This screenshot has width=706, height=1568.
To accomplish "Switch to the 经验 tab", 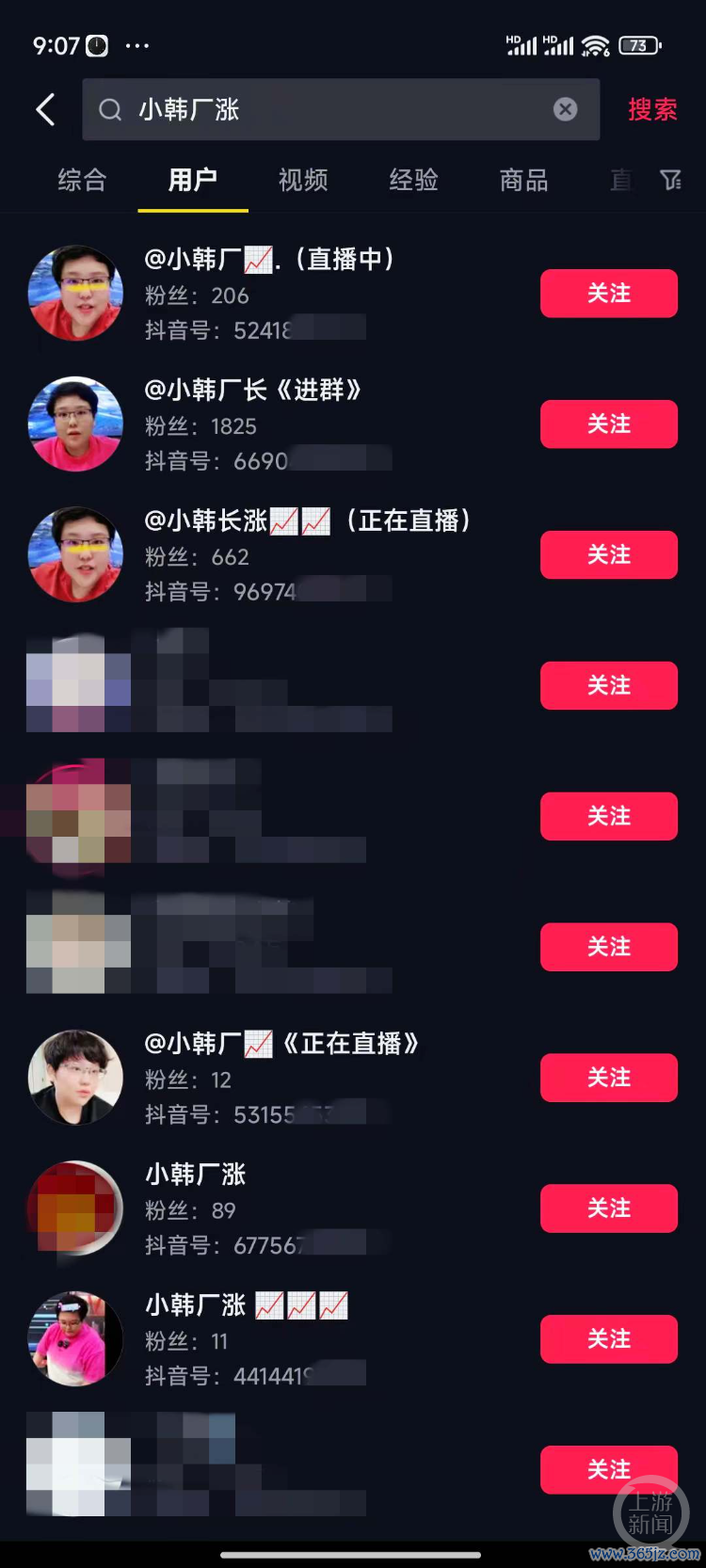I will tap(413, 180).
